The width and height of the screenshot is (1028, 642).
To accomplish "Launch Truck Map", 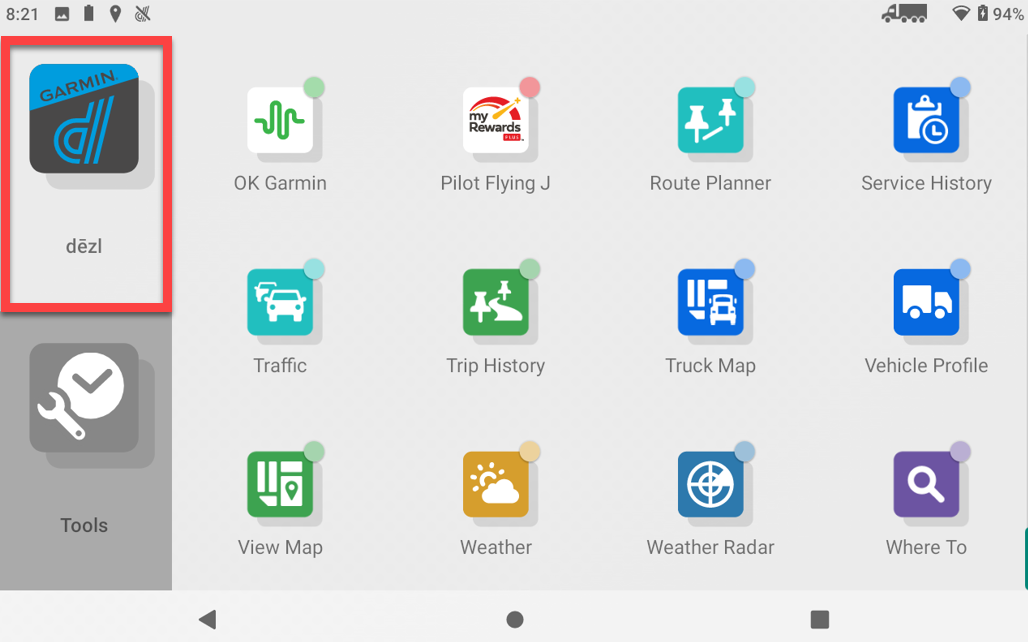I will coord(710,303).
